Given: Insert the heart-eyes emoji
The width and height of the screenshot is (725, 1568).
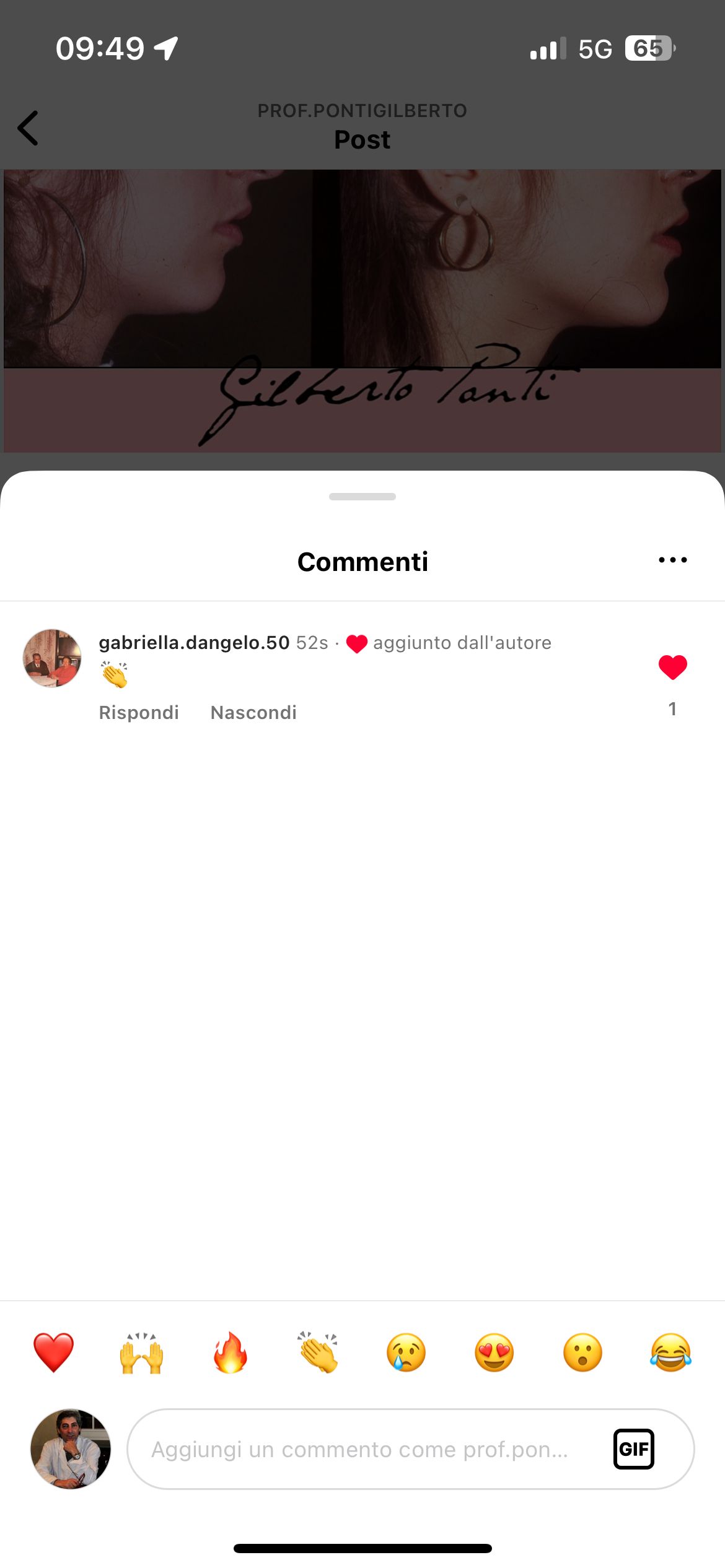Looking at the screenshot, I should point(494,1352).
